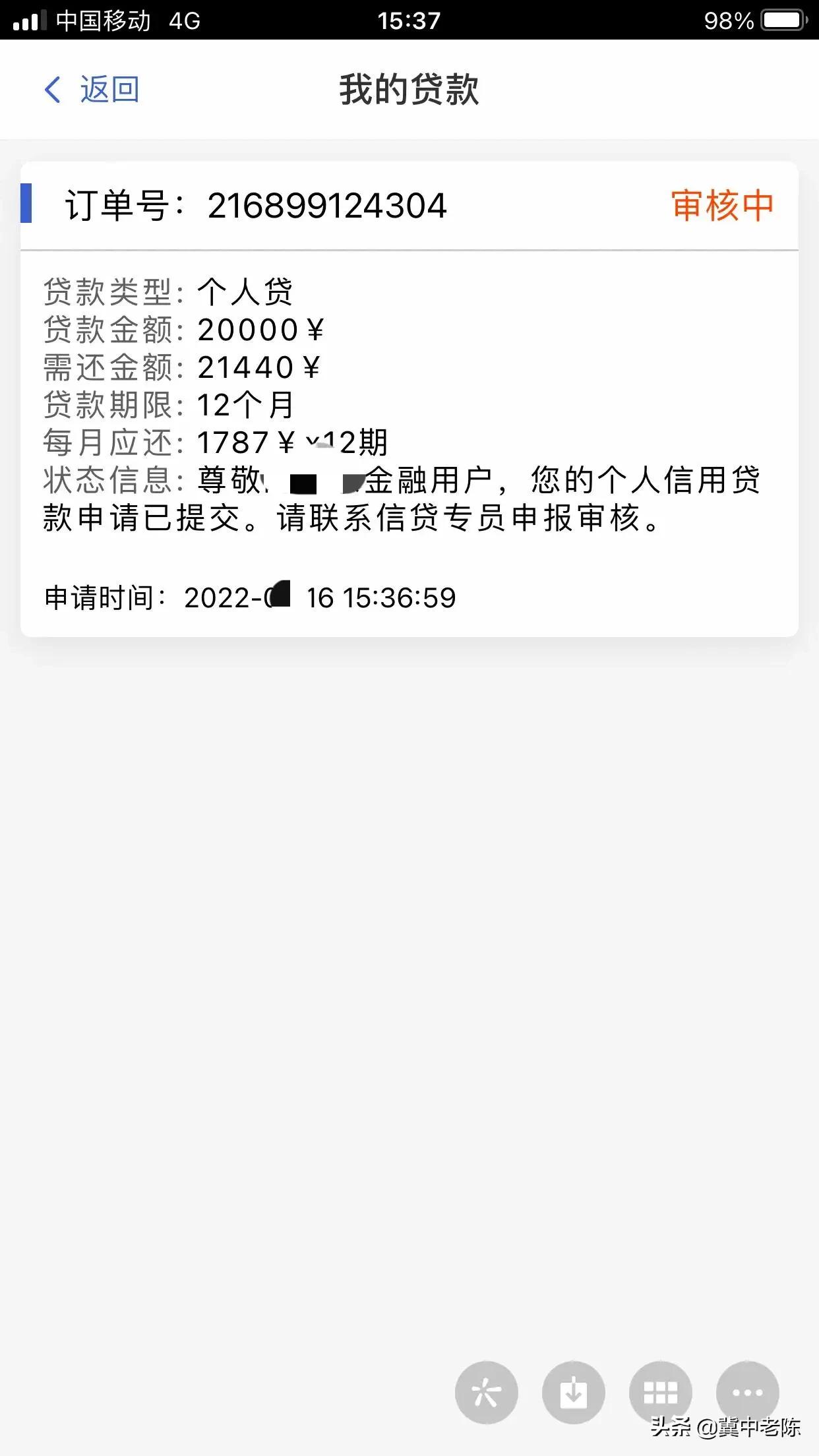Tap the download icon in the floating toolbar
Image resolution: width=819 pixels, height=1456 pixels.
tap(574, 1392)
